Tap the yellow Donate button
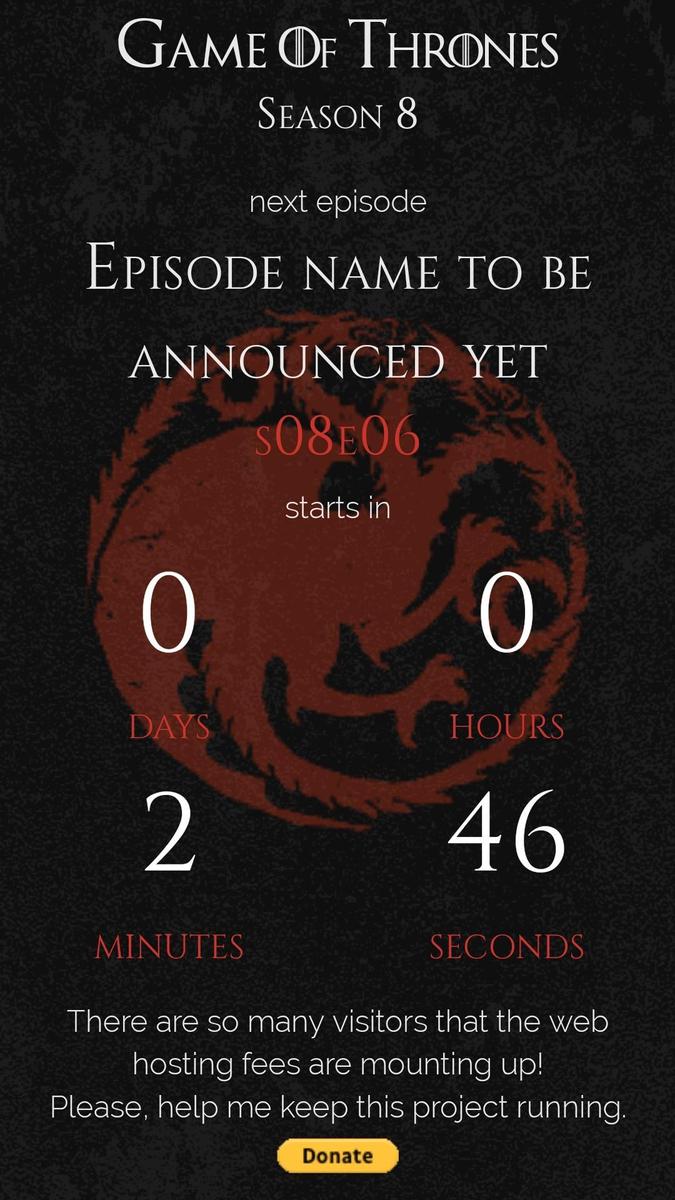This screenshot has width=675, height=1200. point(337,1156)
